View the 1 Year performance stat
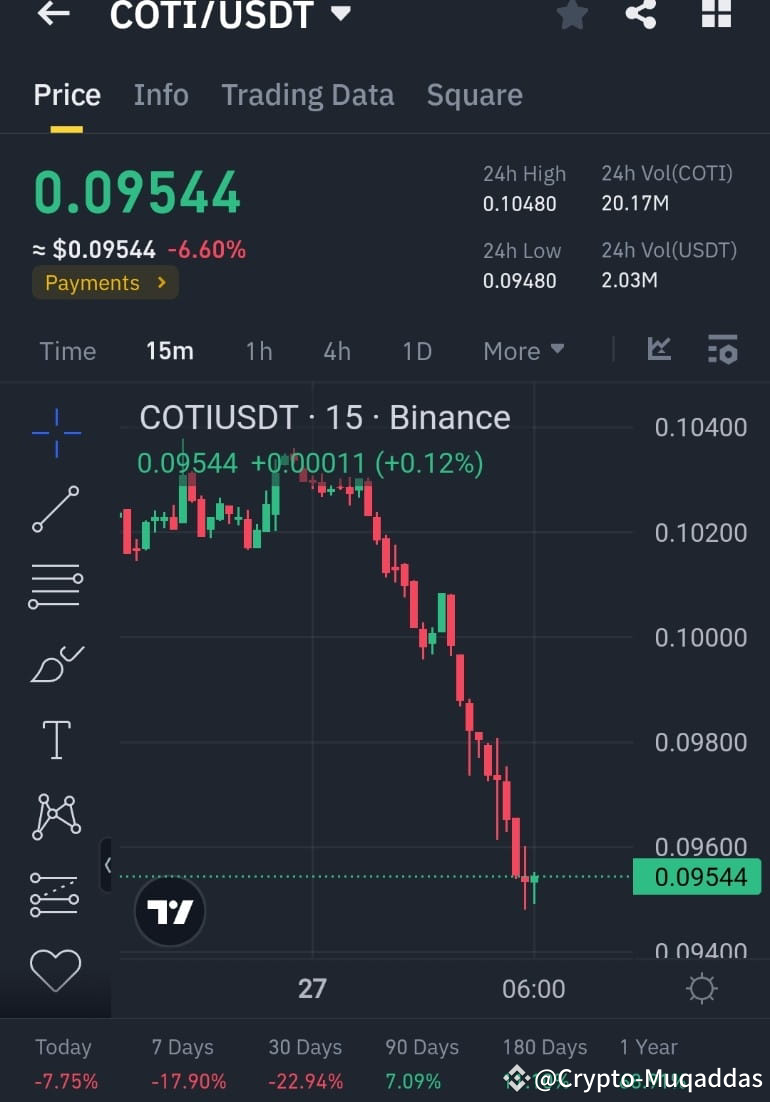The image size is (770, 1102). tap(648, 1047)
